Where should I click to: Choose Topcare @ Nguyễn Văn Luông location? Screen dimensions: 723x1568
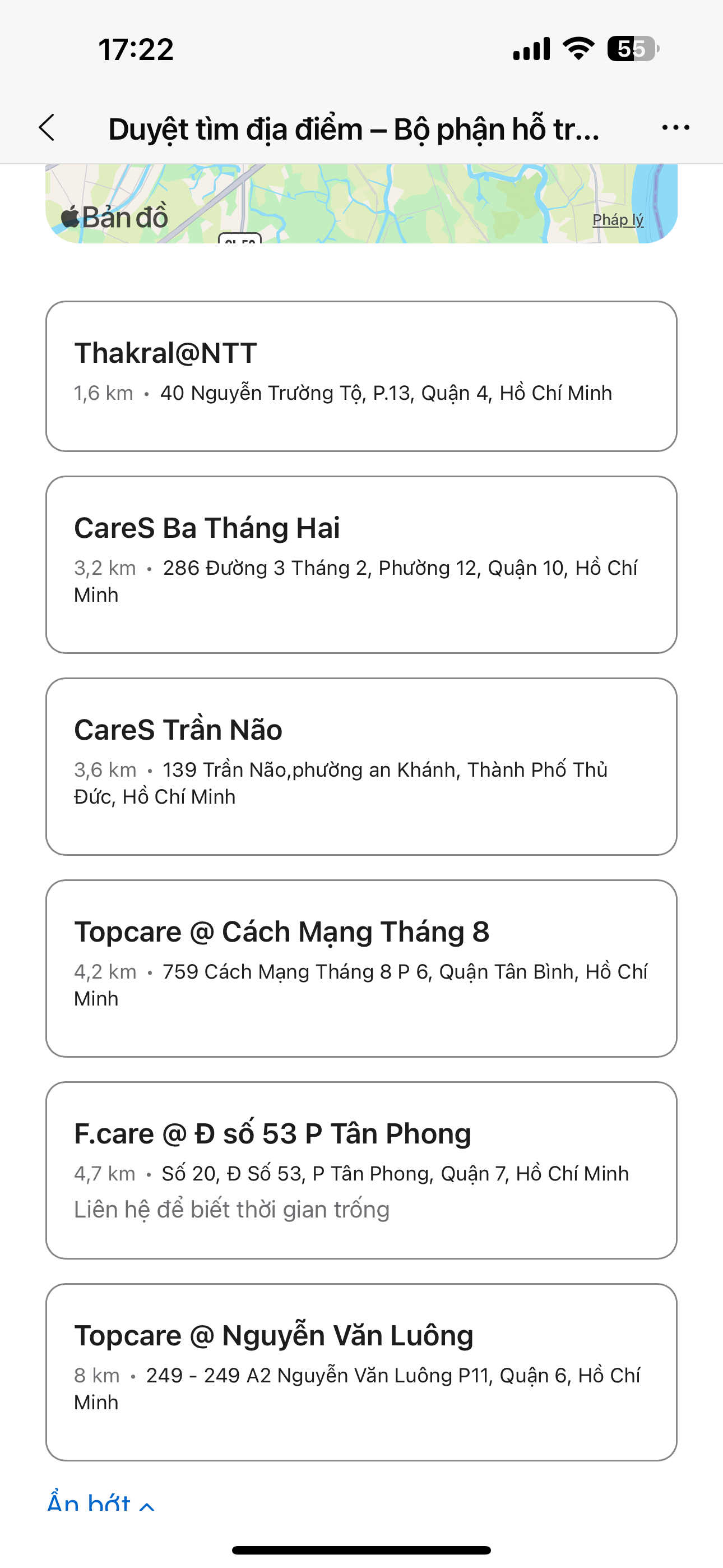[361, 1371]
